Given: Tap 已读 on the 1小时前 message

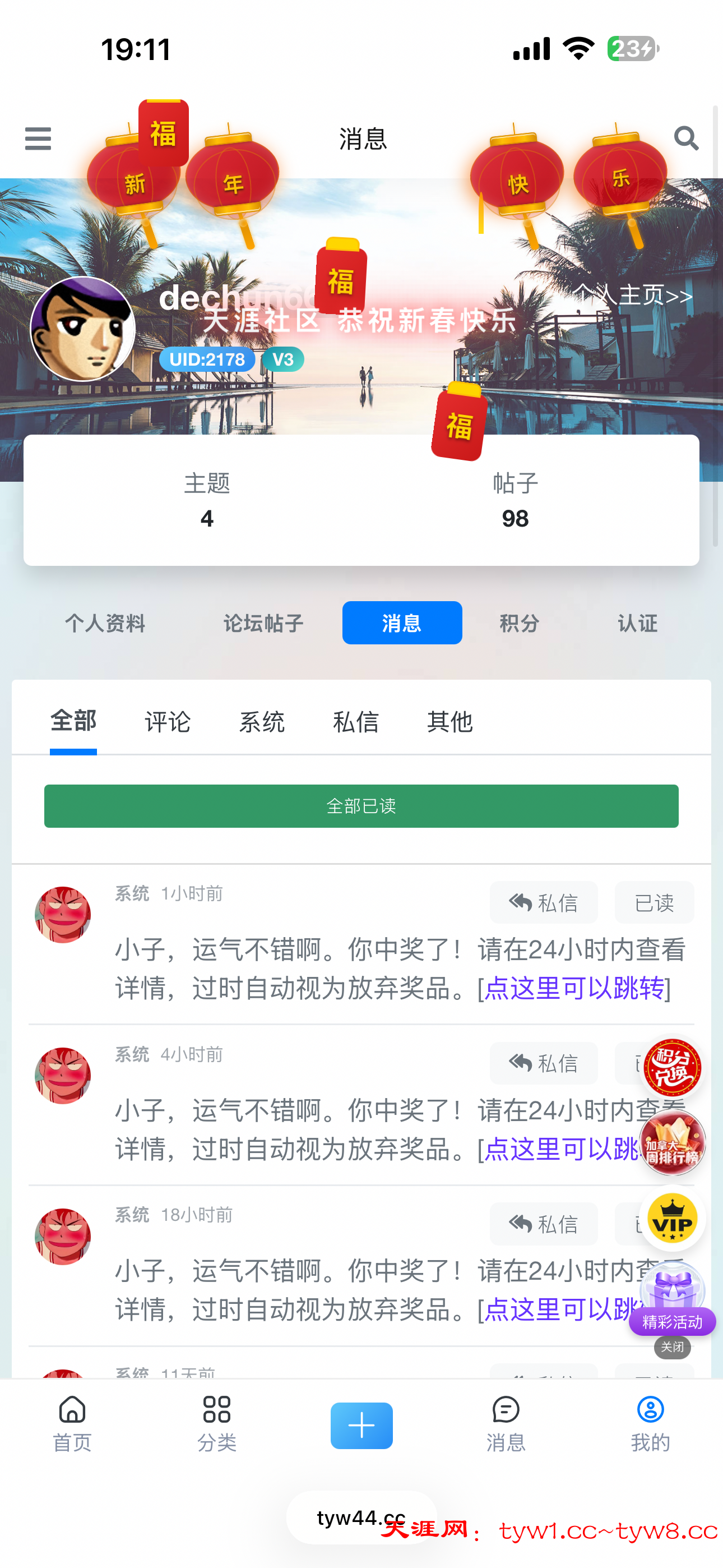Looking at the screenshot, I should coord(654,902).
